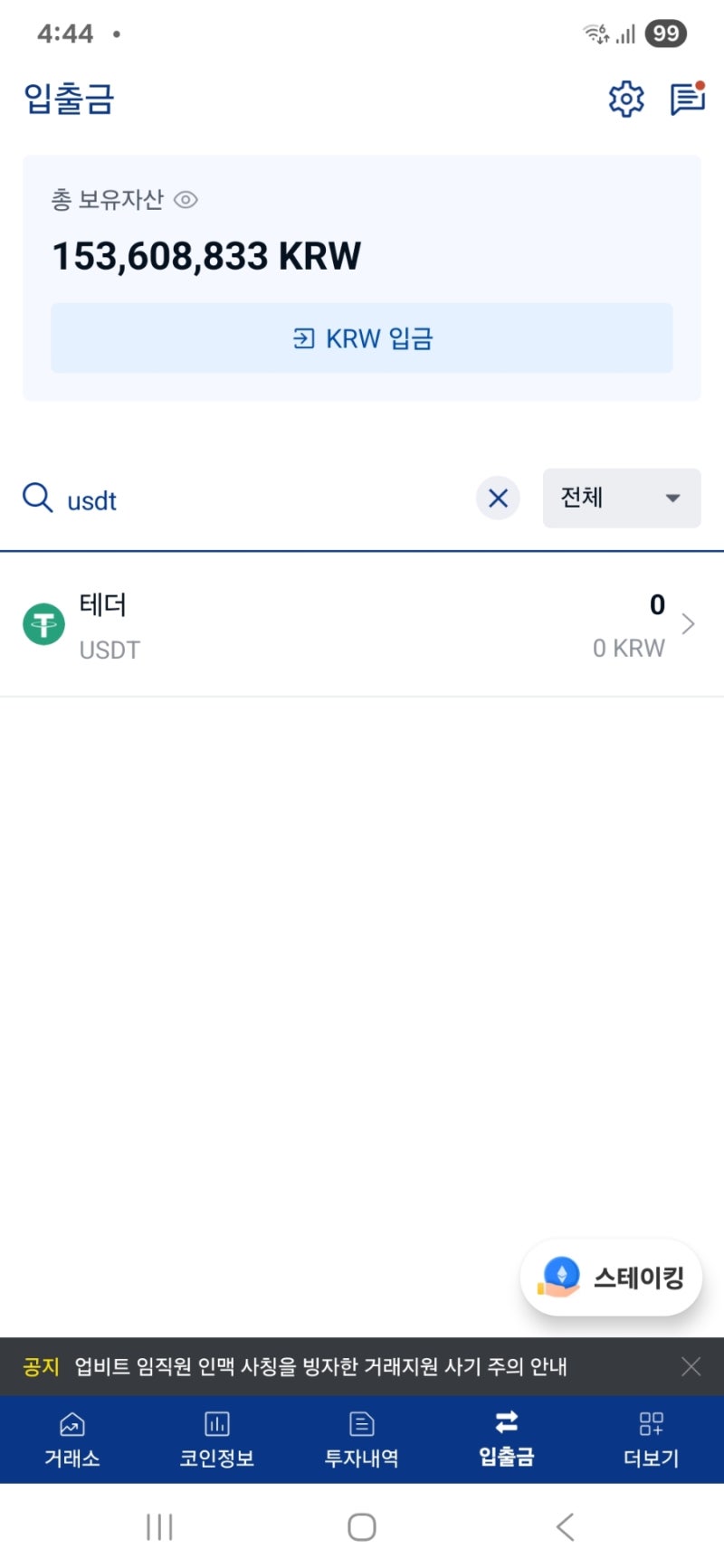Expand the Tether USDT row chevron
724x1568 pixels.
(x=688, y=623)
